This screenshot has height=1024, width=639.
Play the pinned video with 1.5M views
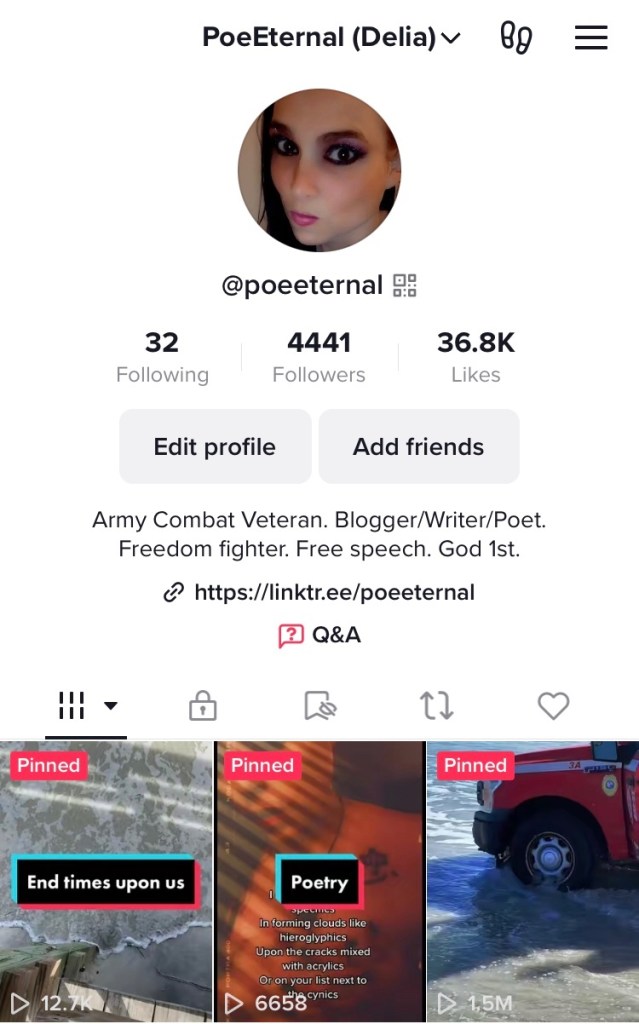[532, 880]
